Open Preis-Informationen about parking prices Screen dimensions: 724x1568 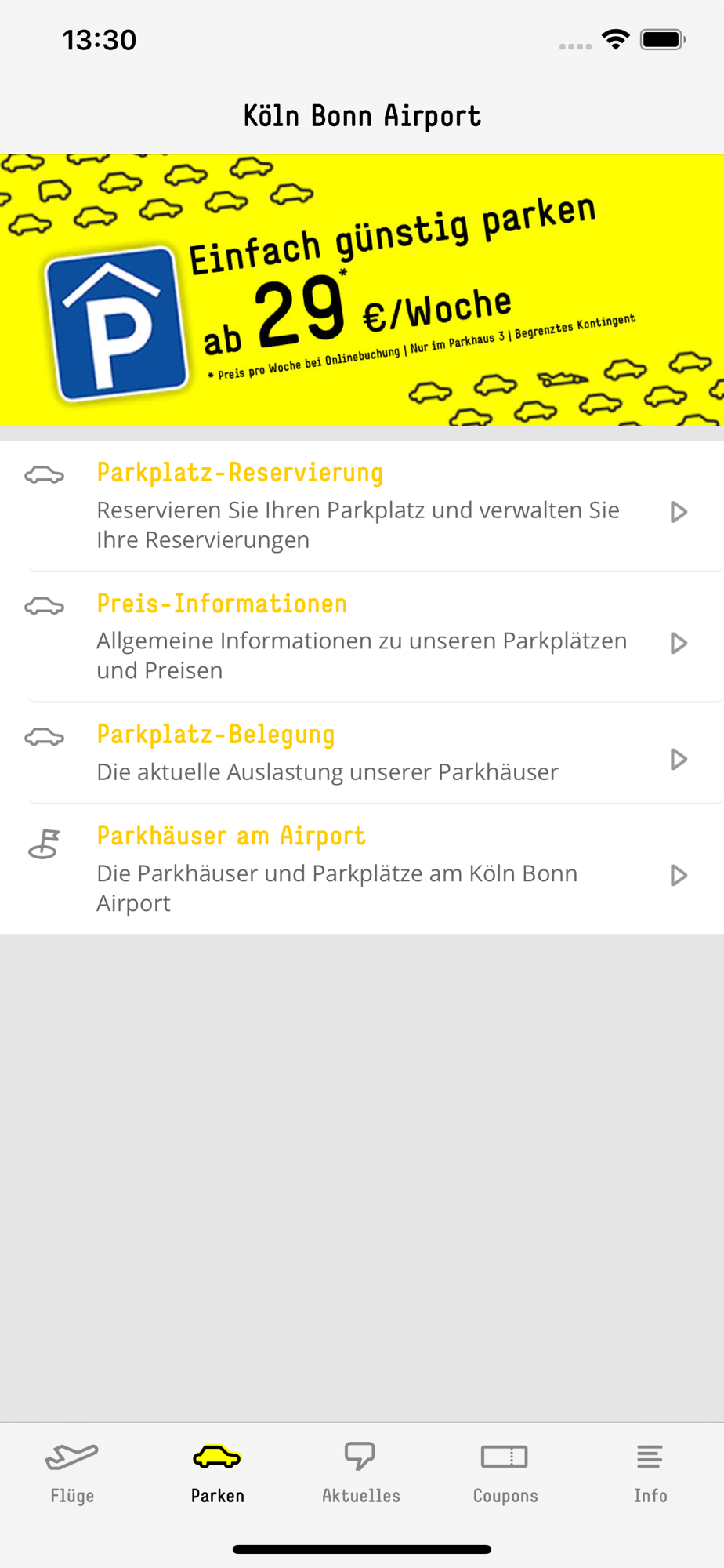pos(360,637)
